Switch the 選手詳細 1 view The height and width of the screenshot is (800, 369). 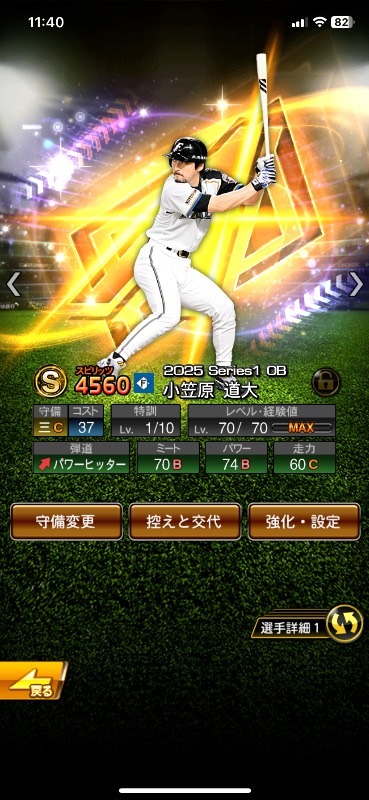(x=307, y=624)
